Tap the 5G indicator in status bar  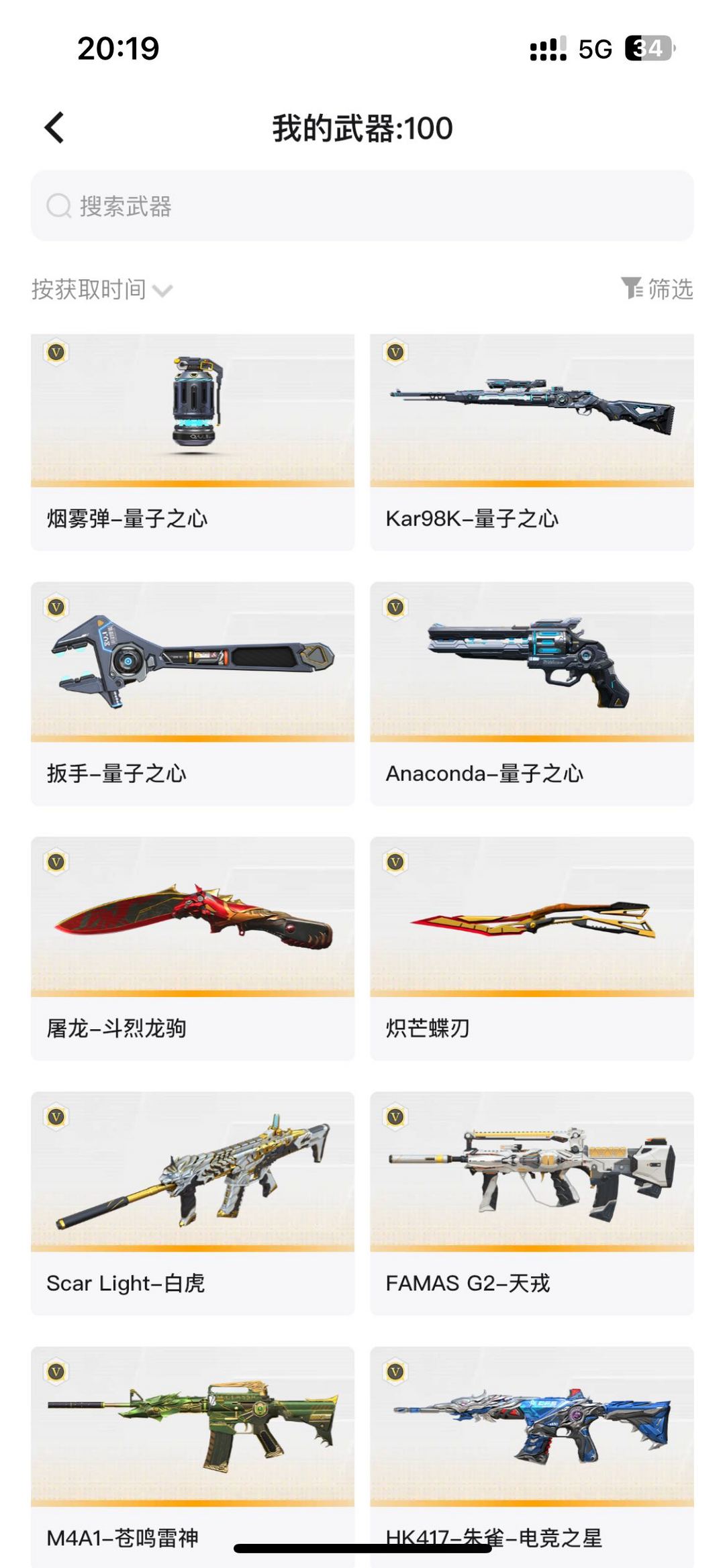click(x=596, y=48)
